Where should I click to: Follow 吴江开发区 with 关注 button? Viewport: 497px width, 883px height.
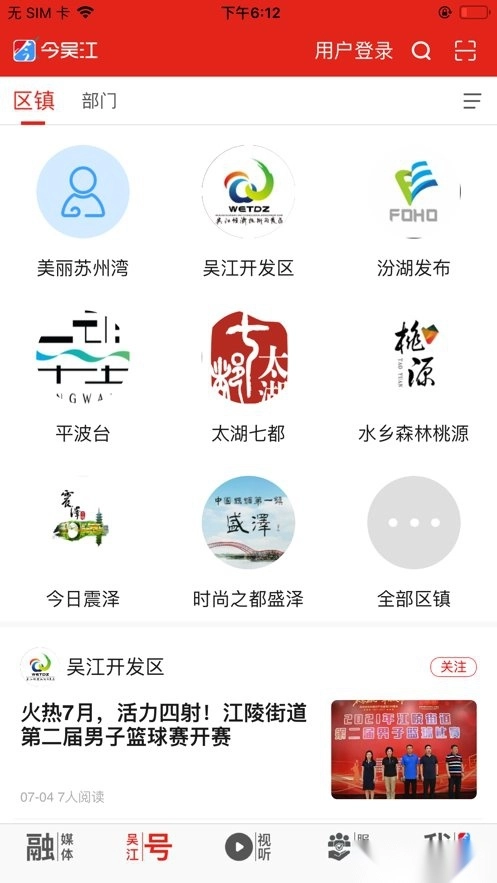coord(453,667)
